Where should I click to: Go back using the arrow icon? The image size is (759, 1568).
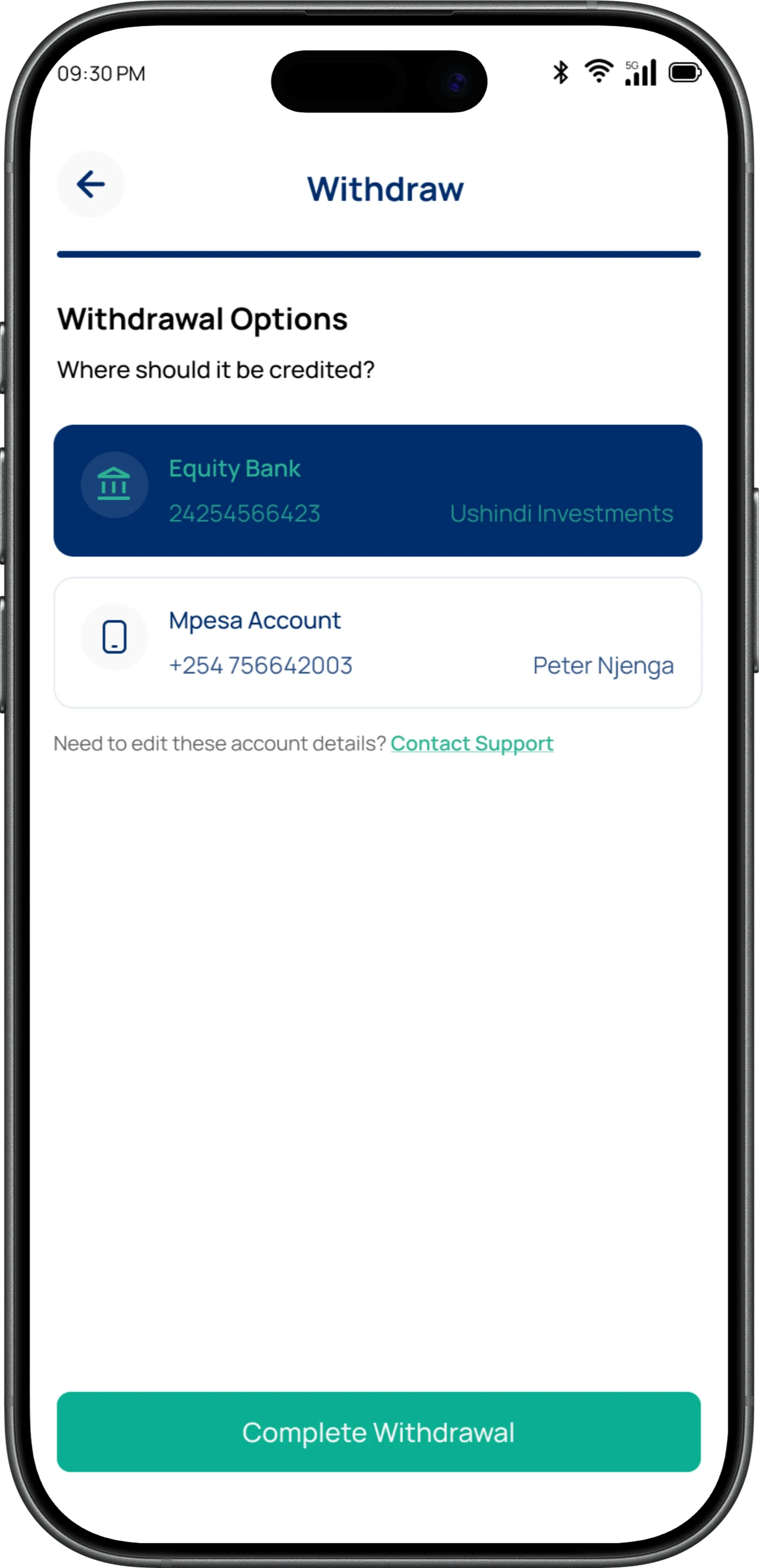[x=91, y=184]
